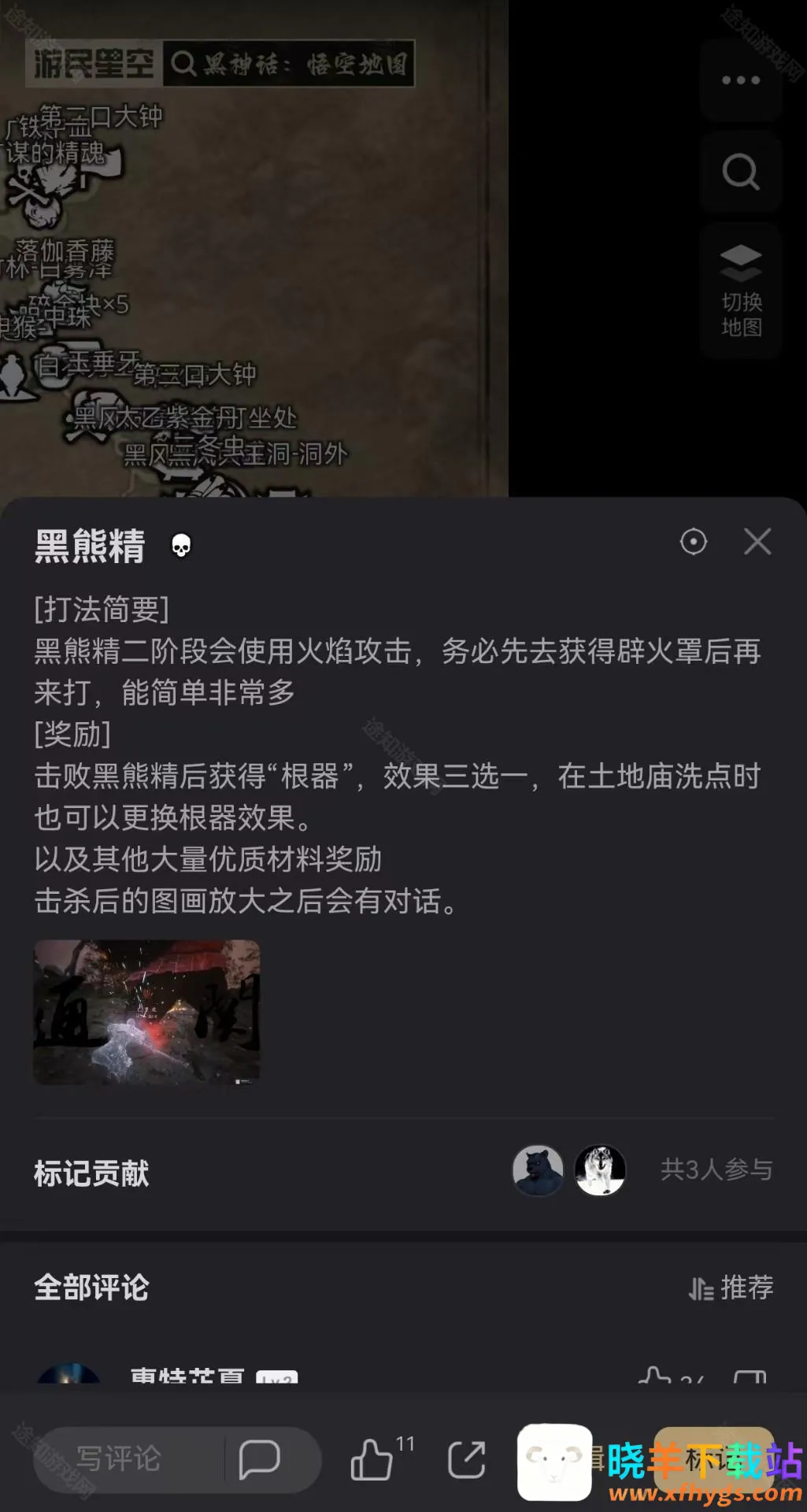Screen dimensions: 807x1512
Task: Tap the share arrow icon in bottom bar
Action: click(x=466, y=1458)
